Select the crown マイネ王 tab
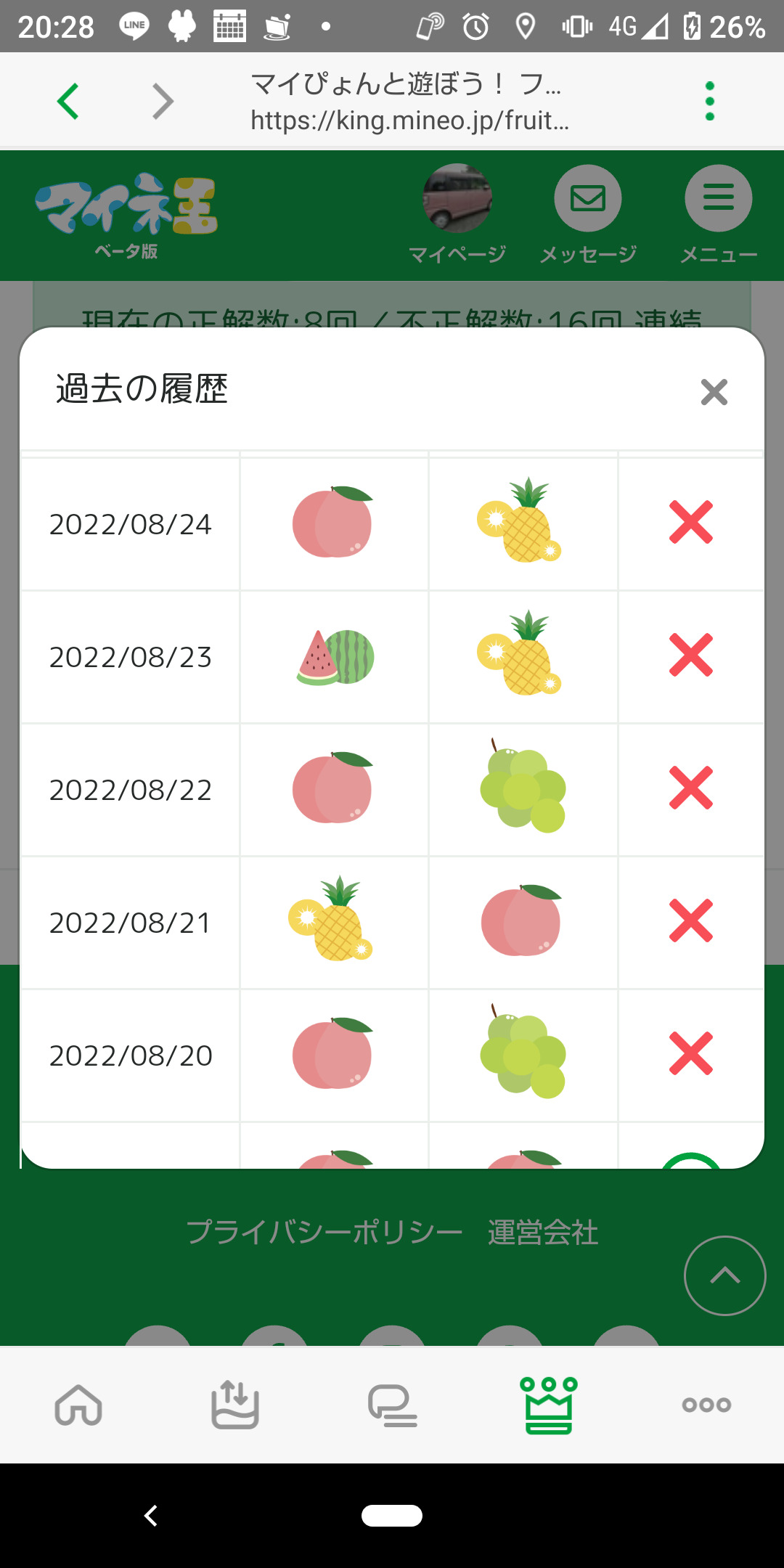784x1568 pixels. (x=549, y=1405)
